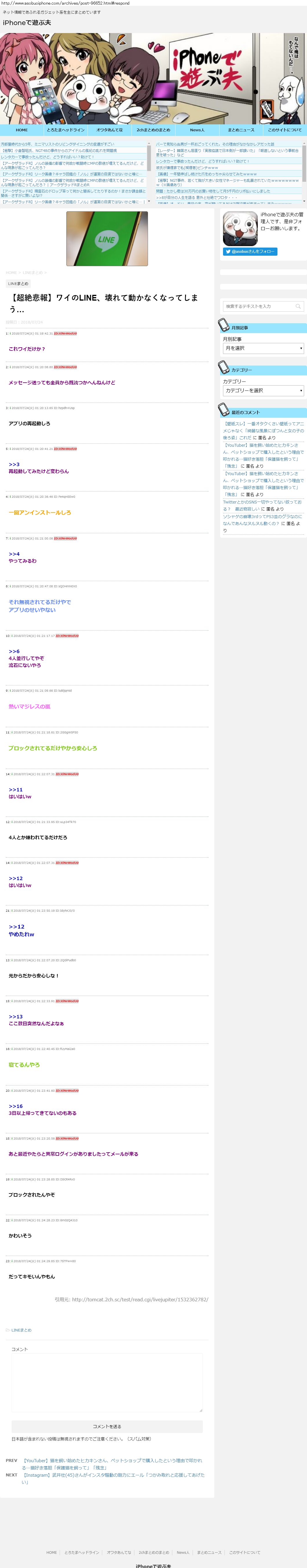307x1568 pixels.
Task: Open the オワタあんてな tab
Action: pos(109,130)
